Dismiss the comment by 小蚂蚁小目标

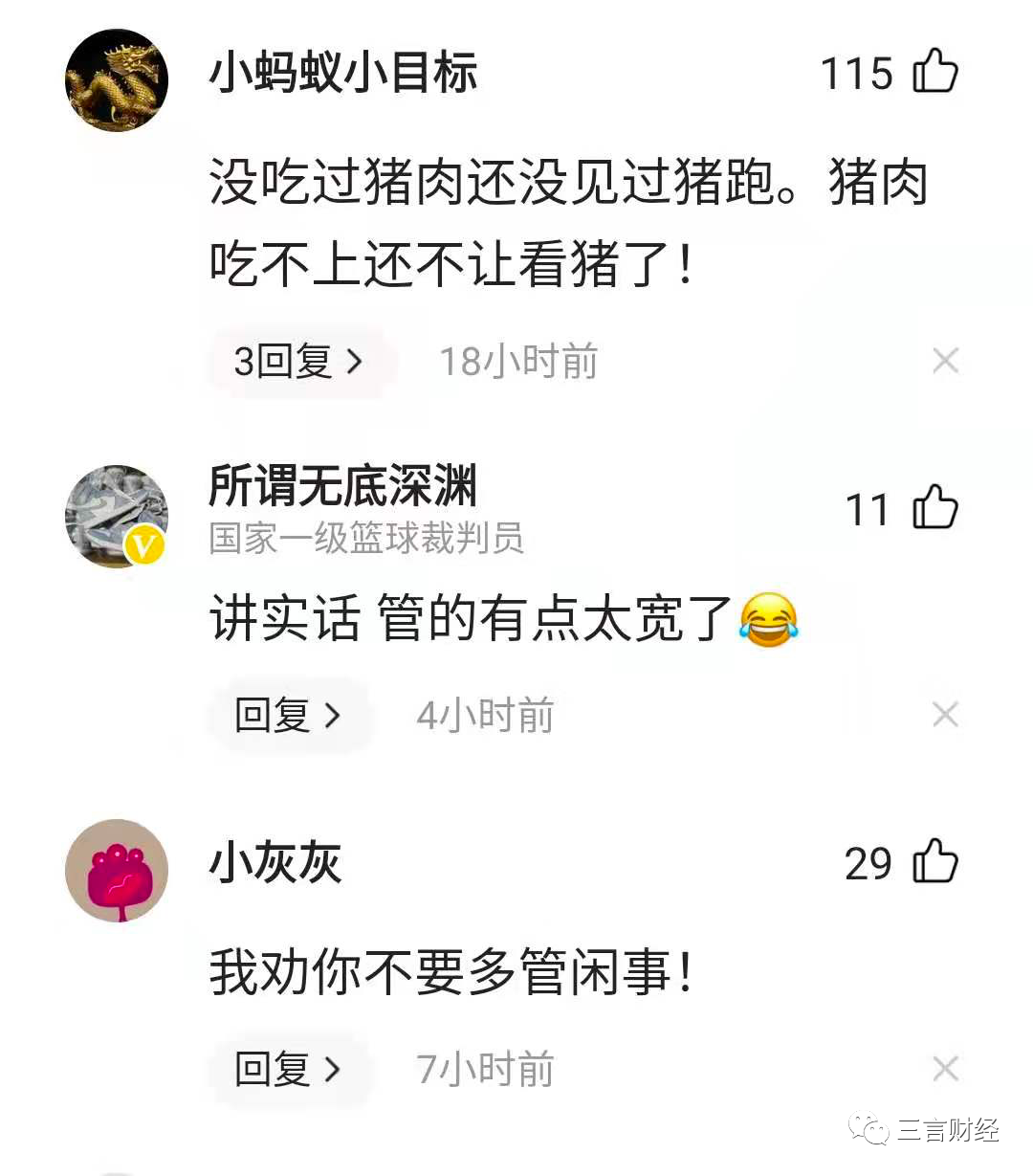point(945,361)
